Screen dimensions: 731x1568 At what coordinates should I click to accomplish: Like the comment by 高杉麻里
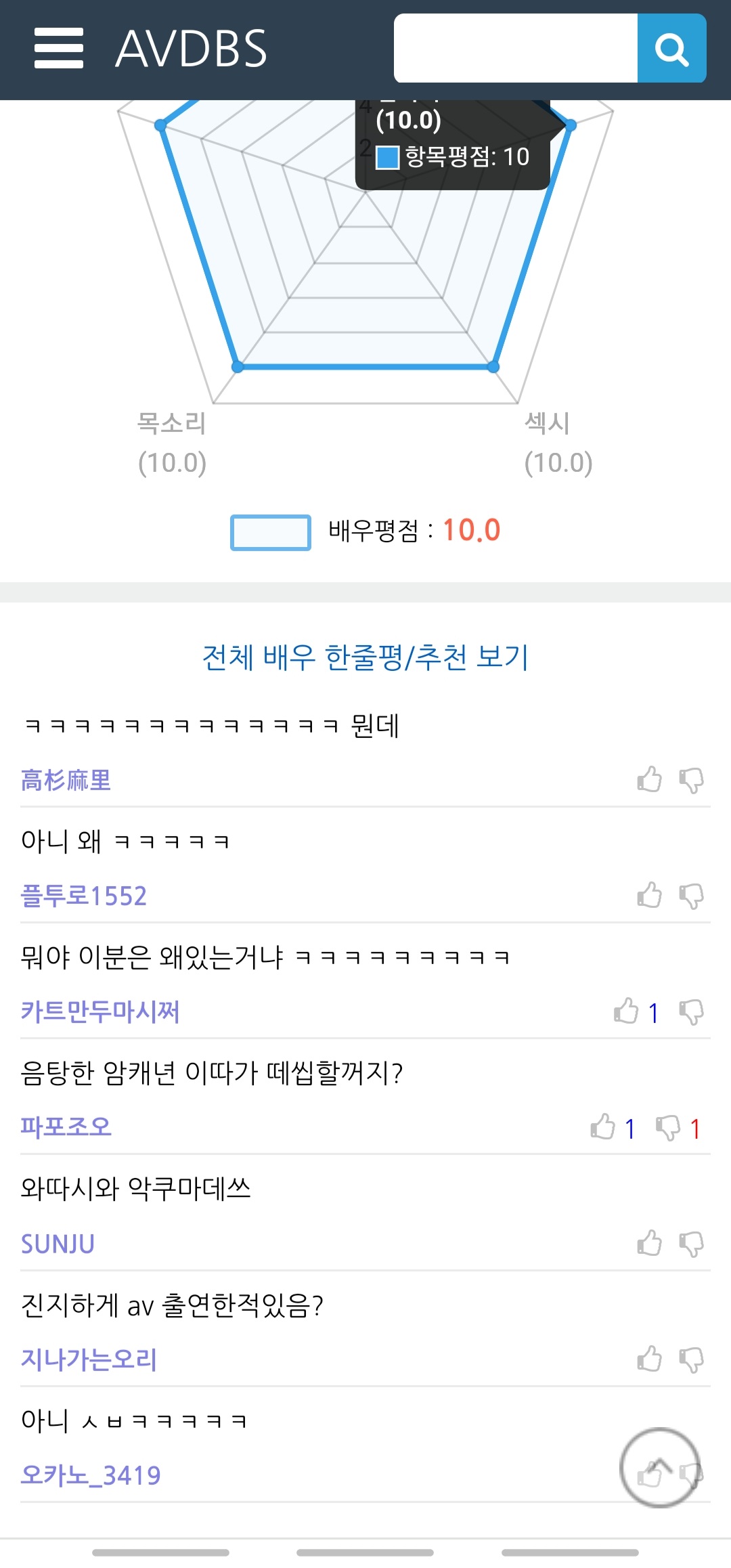pyautogui.click(x=649, y=779)
